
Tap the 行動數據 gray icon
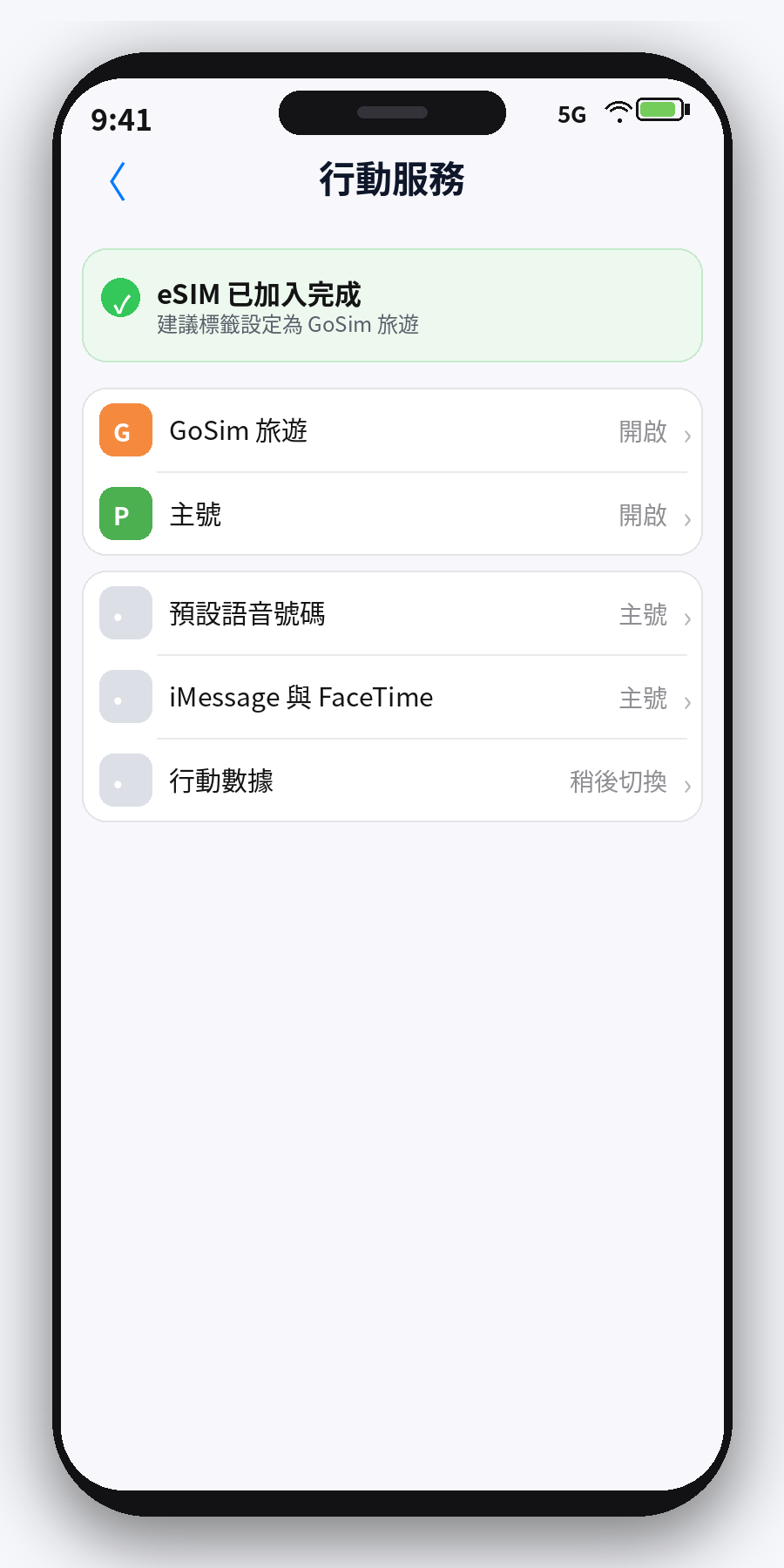point(125,780)
